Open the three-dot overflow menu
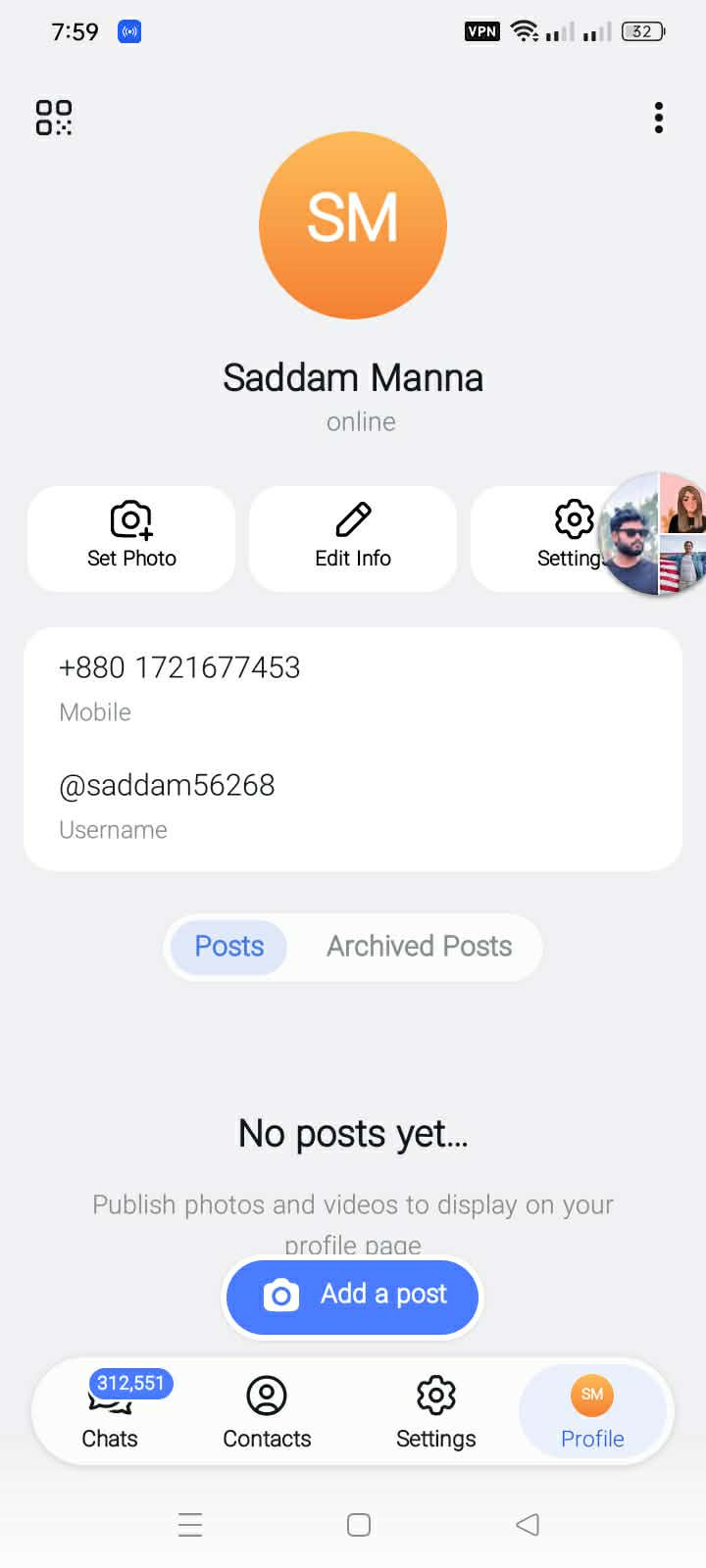 coord(658,118)
